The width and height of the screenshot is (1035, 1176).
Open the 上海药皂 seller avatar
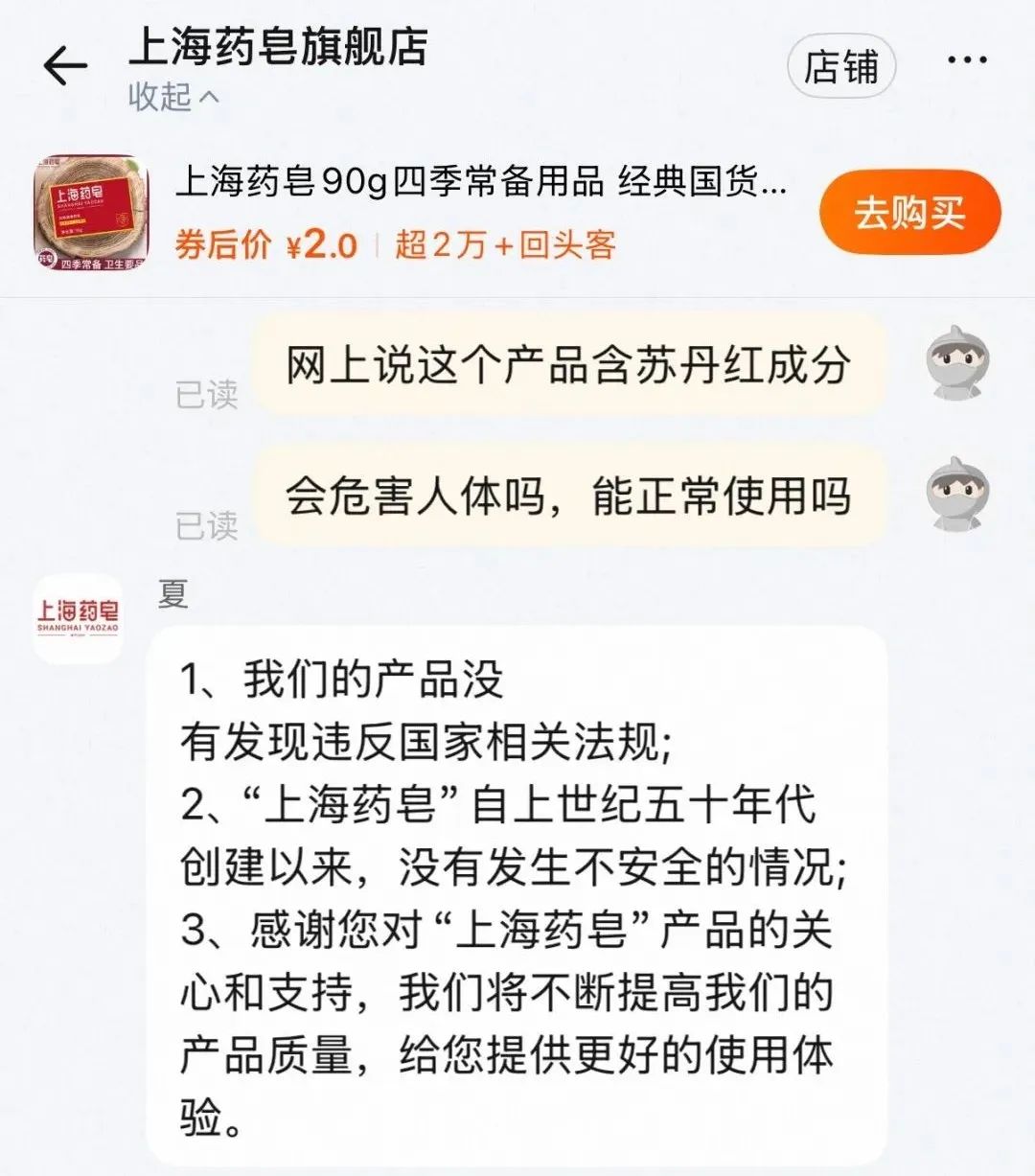pos(78,618)
